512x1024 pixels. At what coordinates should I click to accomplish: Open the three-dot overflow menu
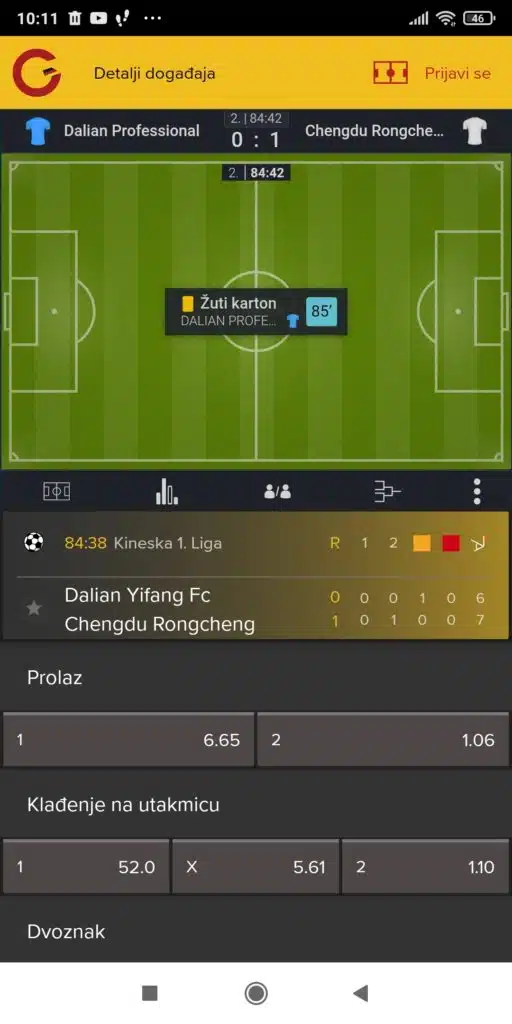477,491
